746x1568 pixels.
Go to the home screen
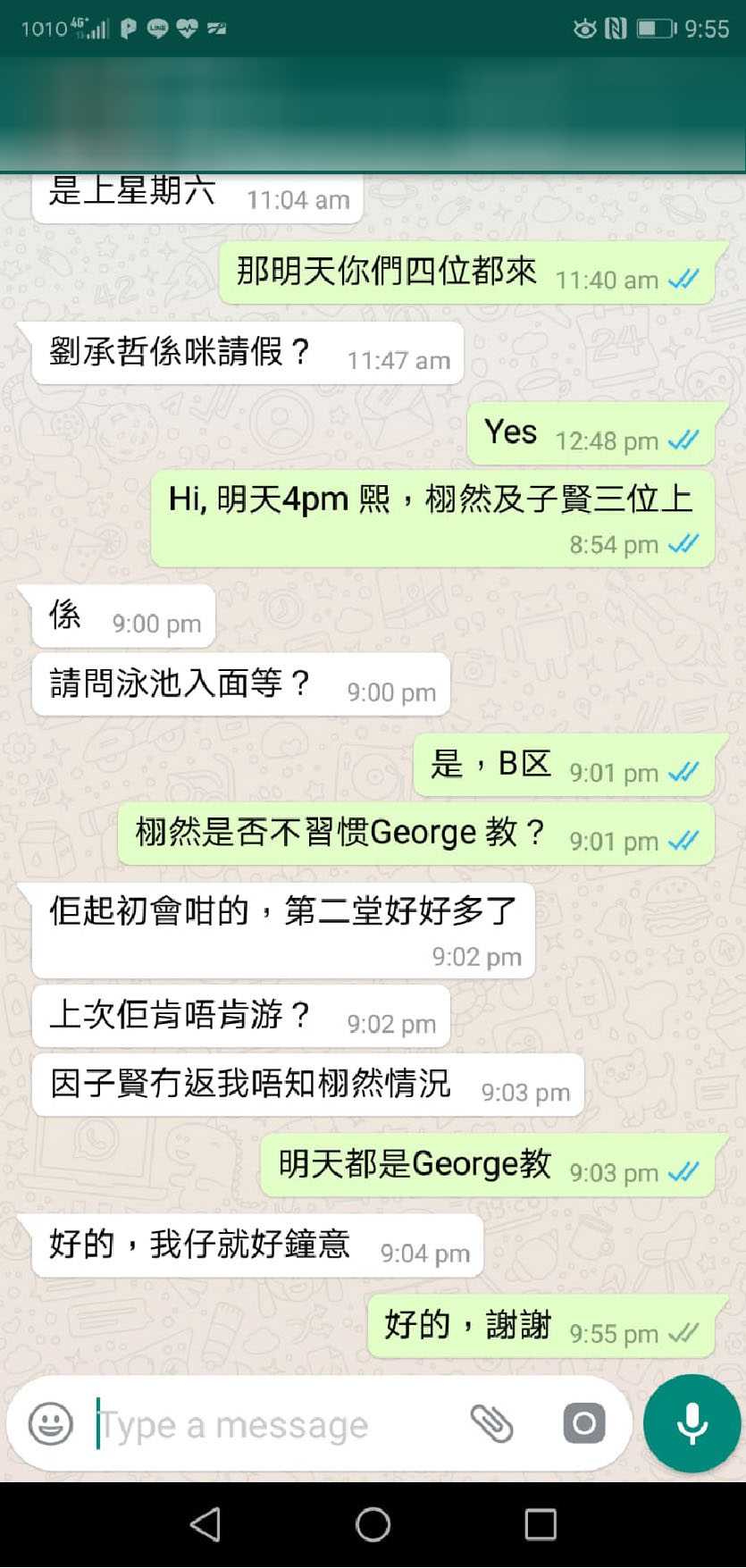pyautogui.click(x=373, y=1524)
